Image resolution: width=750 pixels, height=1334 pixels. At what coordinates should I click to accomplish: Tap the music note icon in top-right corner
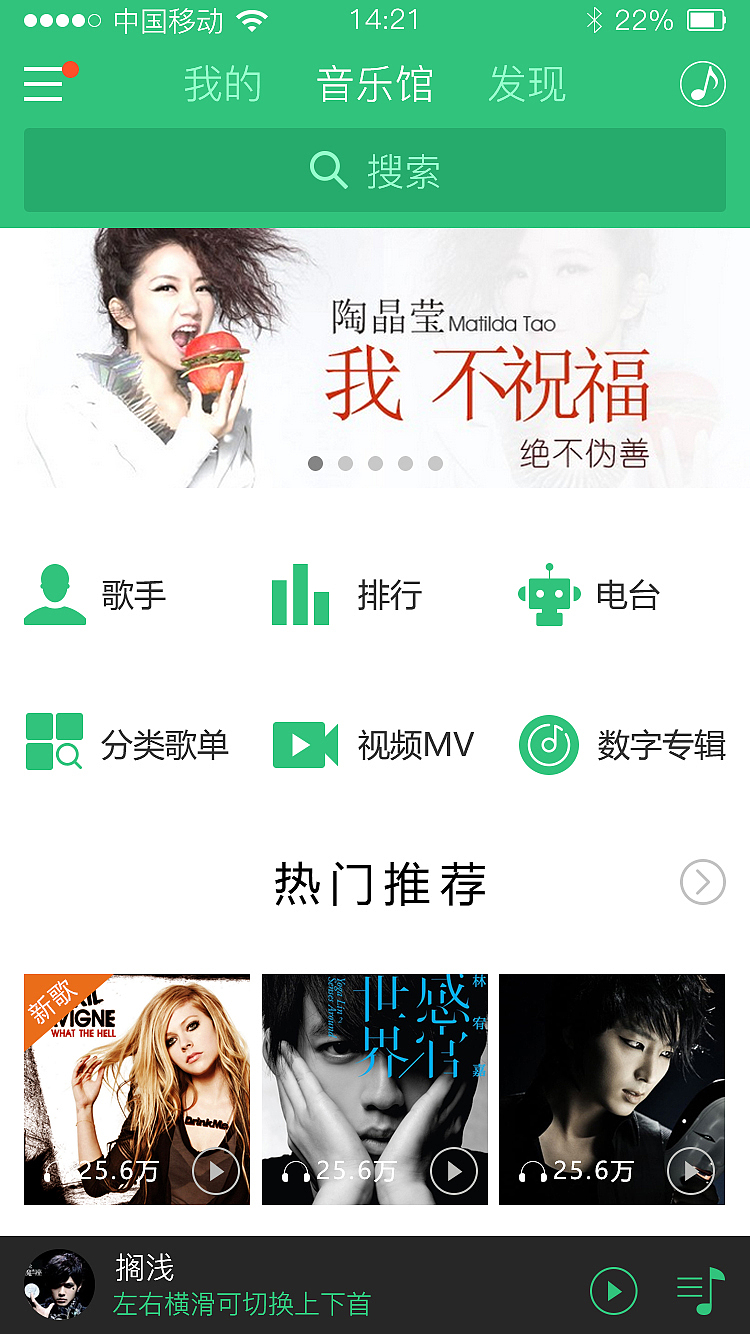(x=701, y=83)
